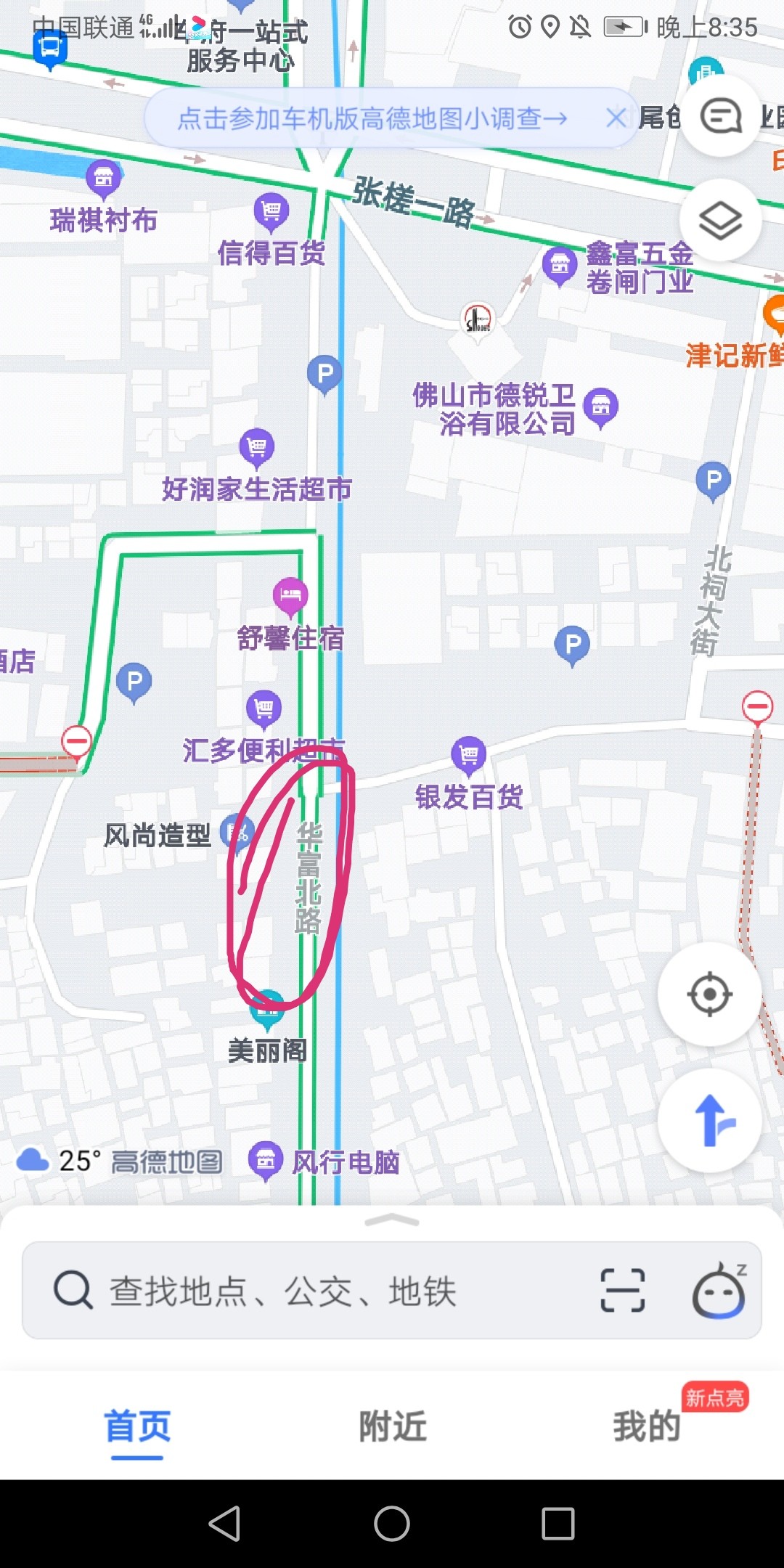The width and height of the screenshot is (784, 1568).
Task: Select 风行电脑 shop marker
Action: [x=266, y=1160]
